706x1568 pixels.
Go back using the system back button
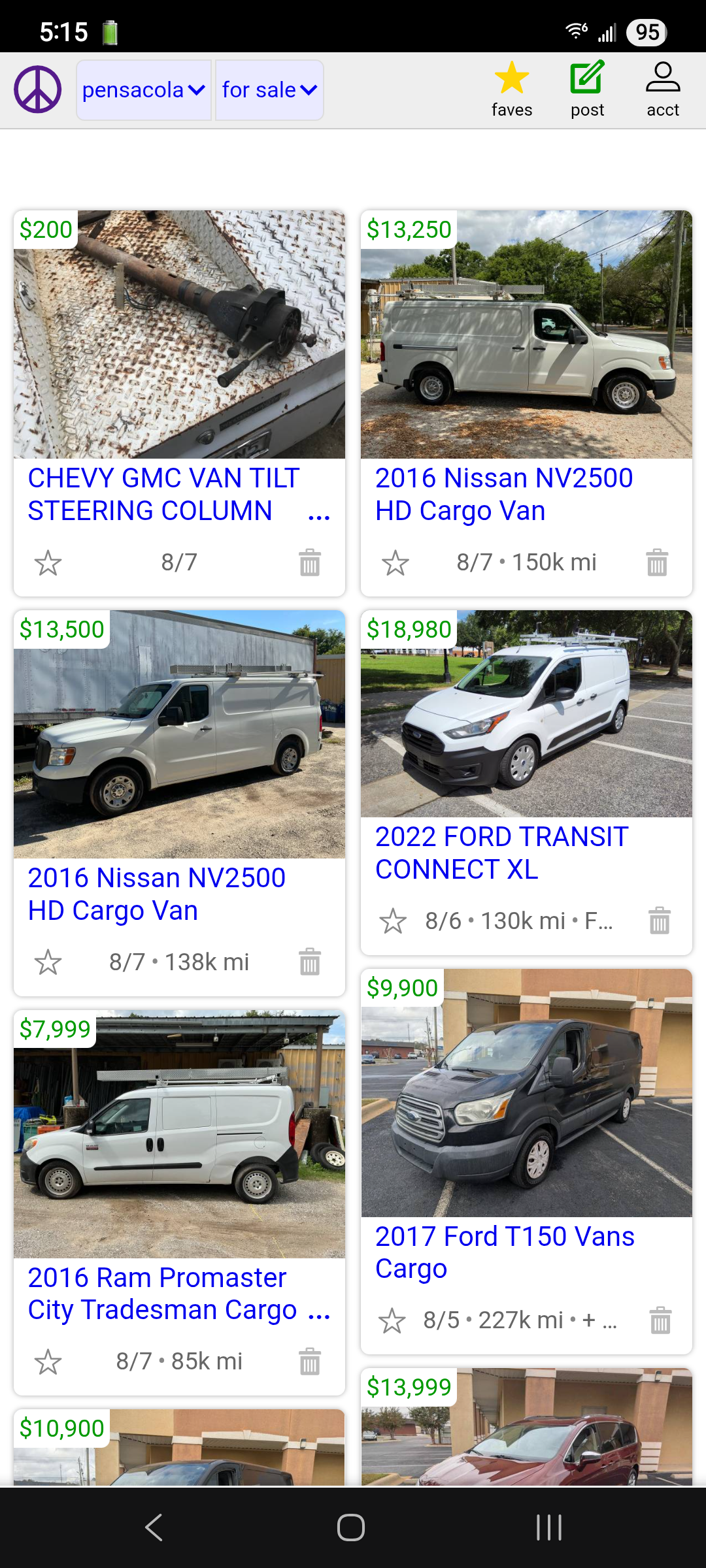[x=154, y=1527]
